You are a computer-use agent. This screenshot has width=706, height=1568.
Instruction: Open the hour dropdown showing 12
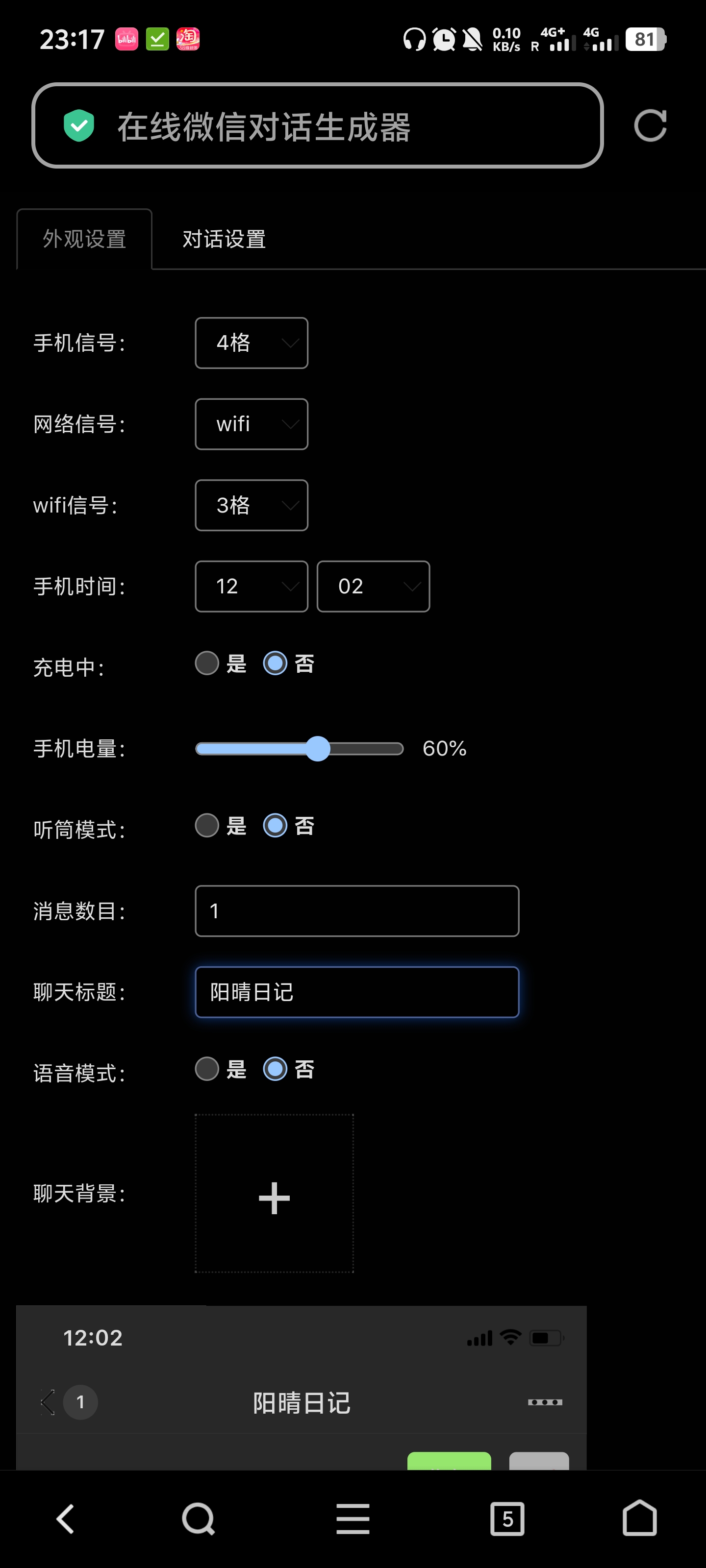click(x=252, y=586)
